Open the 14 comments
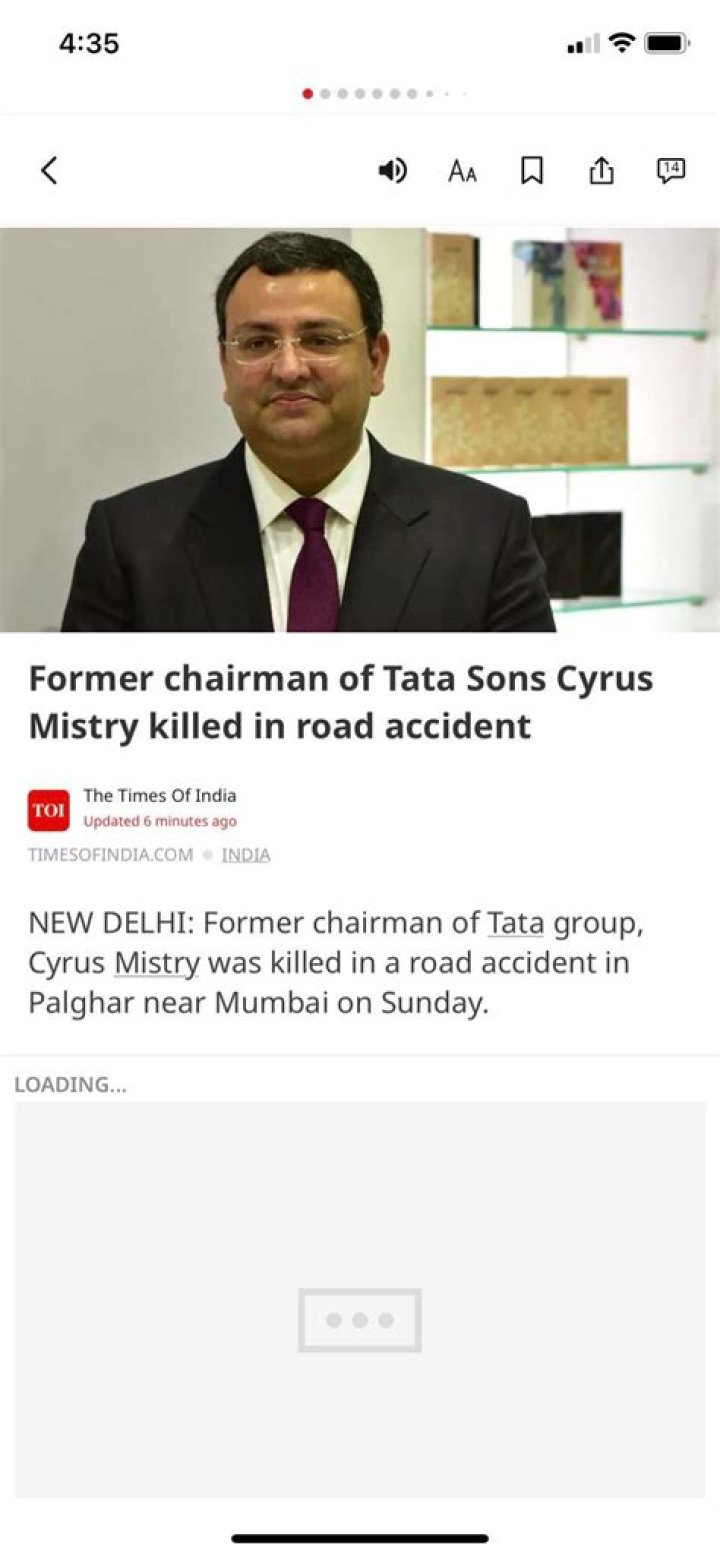The height and width of the screenshot is (1557, 720). pyautogui.click(x=670, y=170)
